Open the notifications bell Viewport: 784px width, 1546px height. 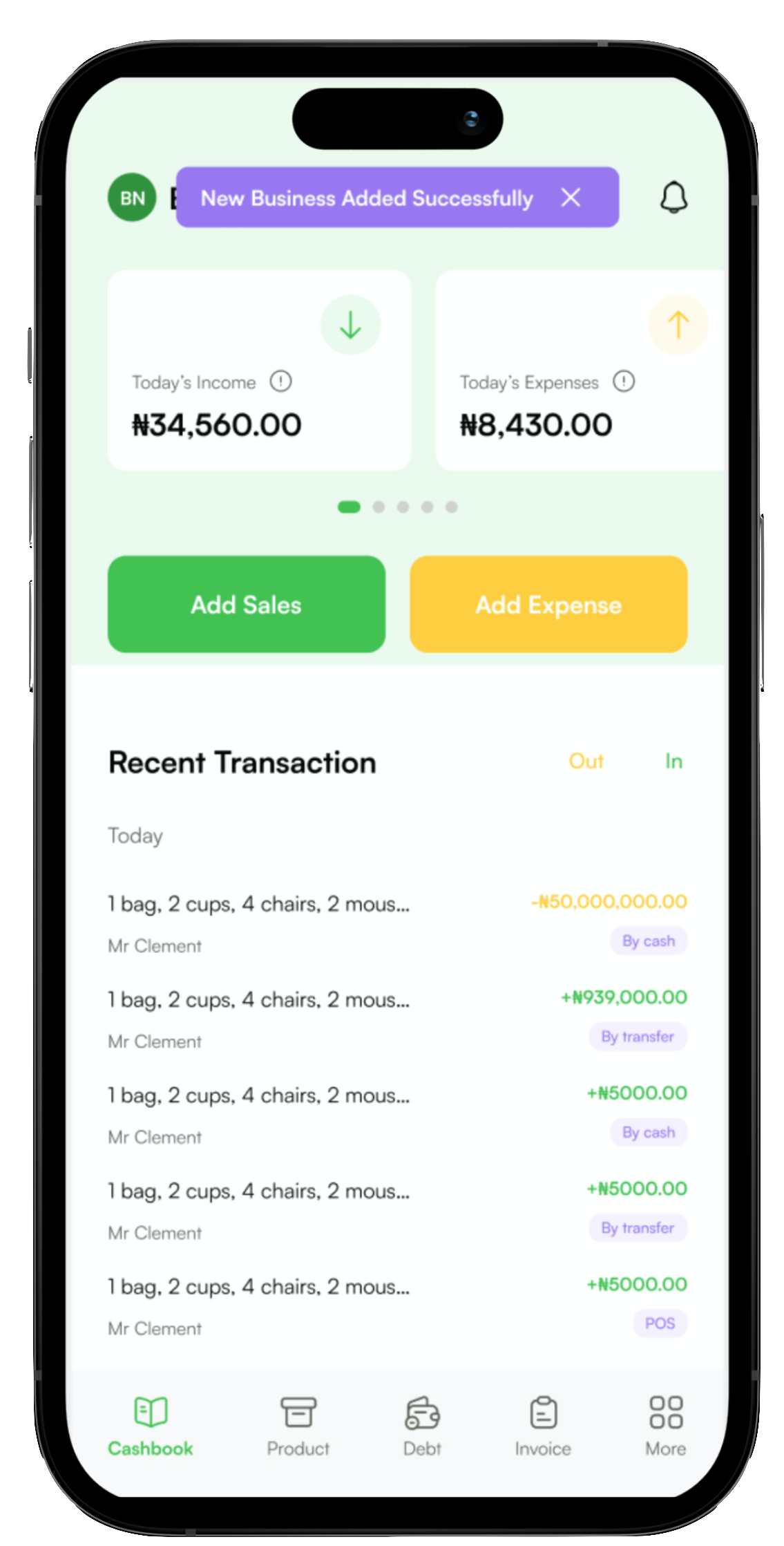(x=673, y=198)
